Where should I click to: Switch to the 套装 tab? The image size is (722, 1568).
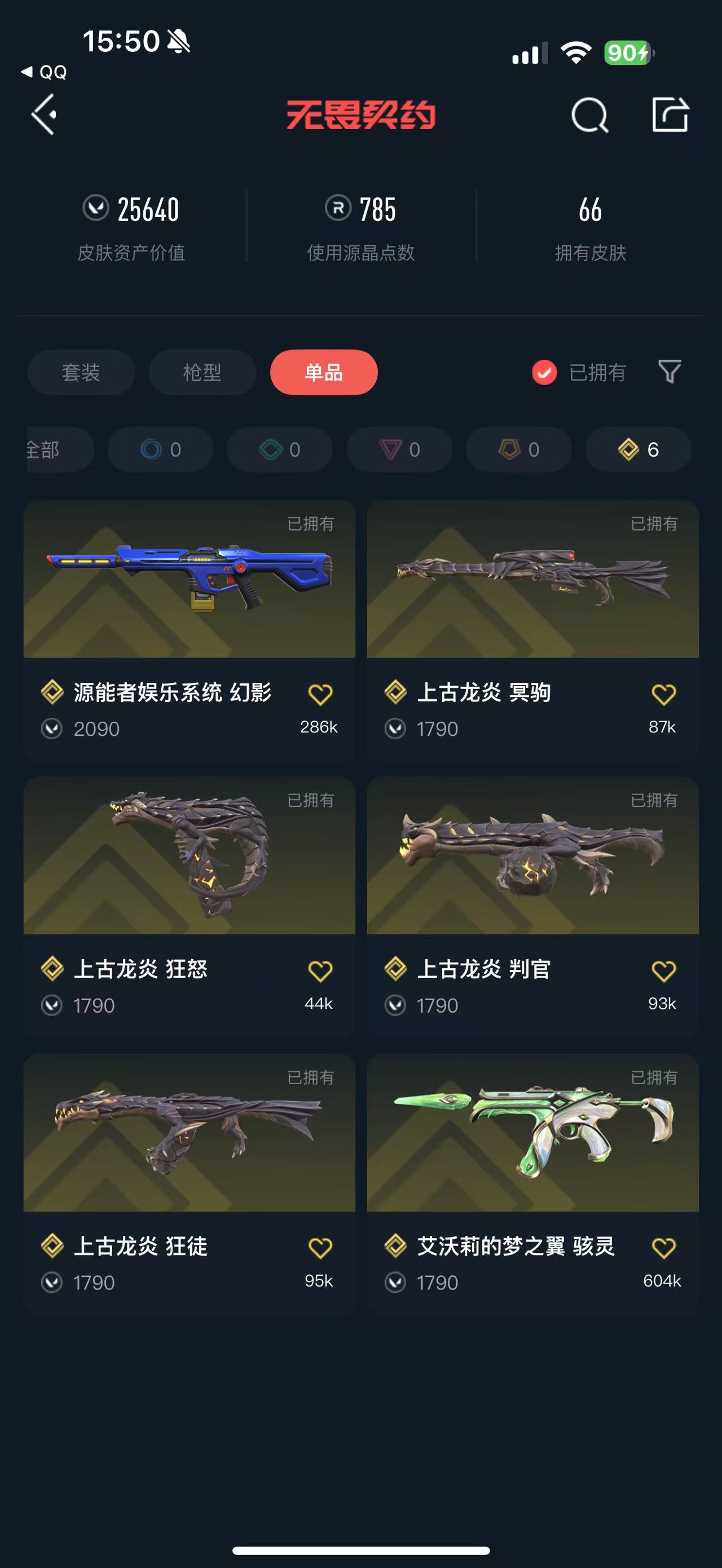click(x=81, y=373)
